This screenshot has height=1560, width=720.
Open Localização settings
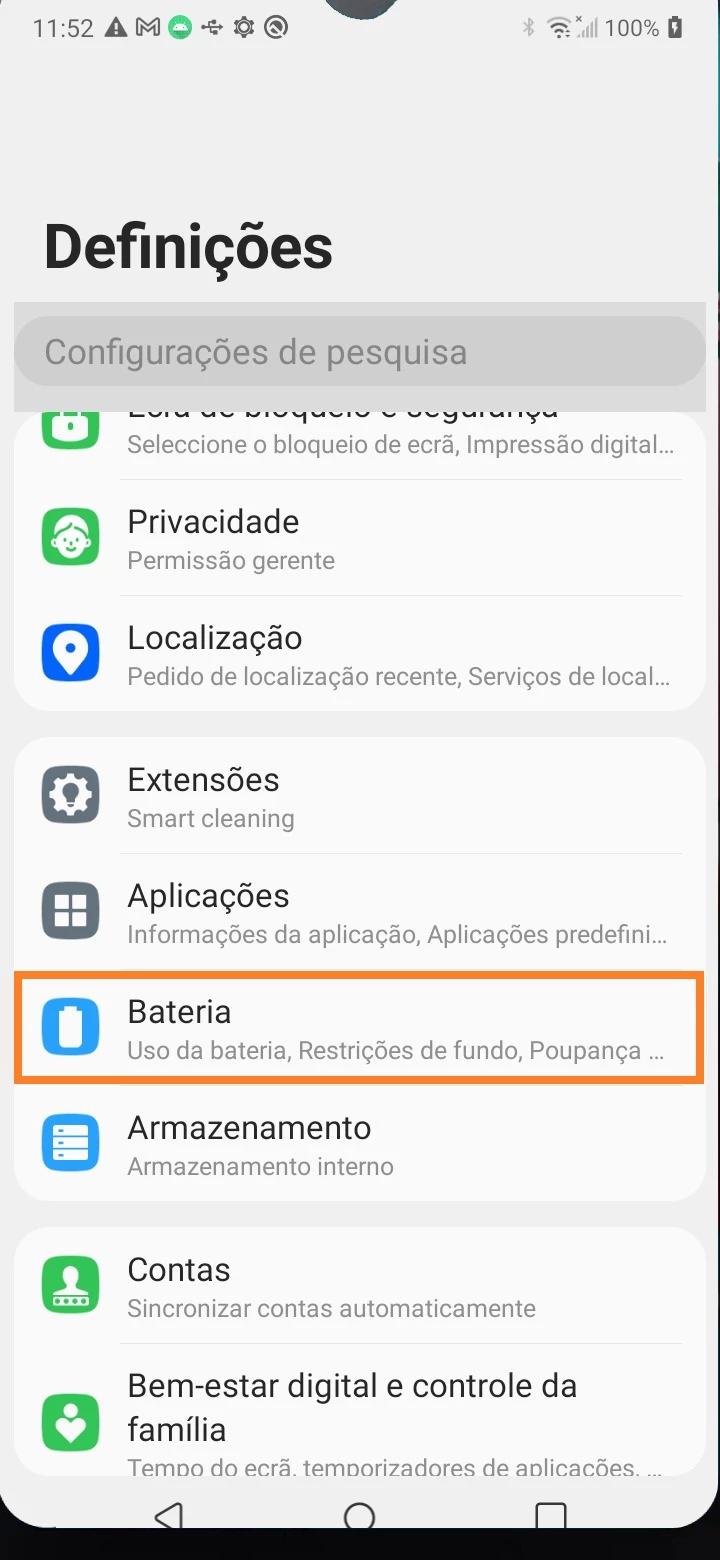click(360, 655)
